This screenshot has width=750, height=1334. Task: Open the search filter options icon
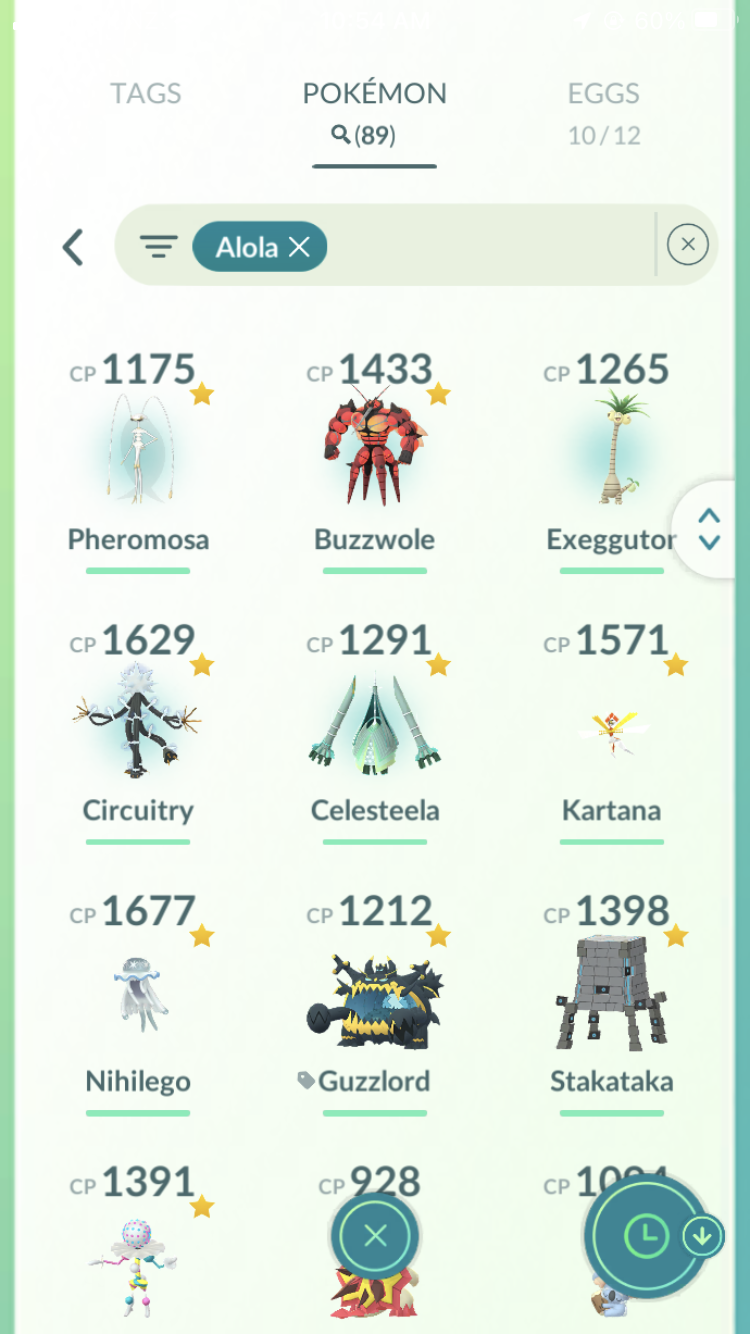(x=158, y=246)
